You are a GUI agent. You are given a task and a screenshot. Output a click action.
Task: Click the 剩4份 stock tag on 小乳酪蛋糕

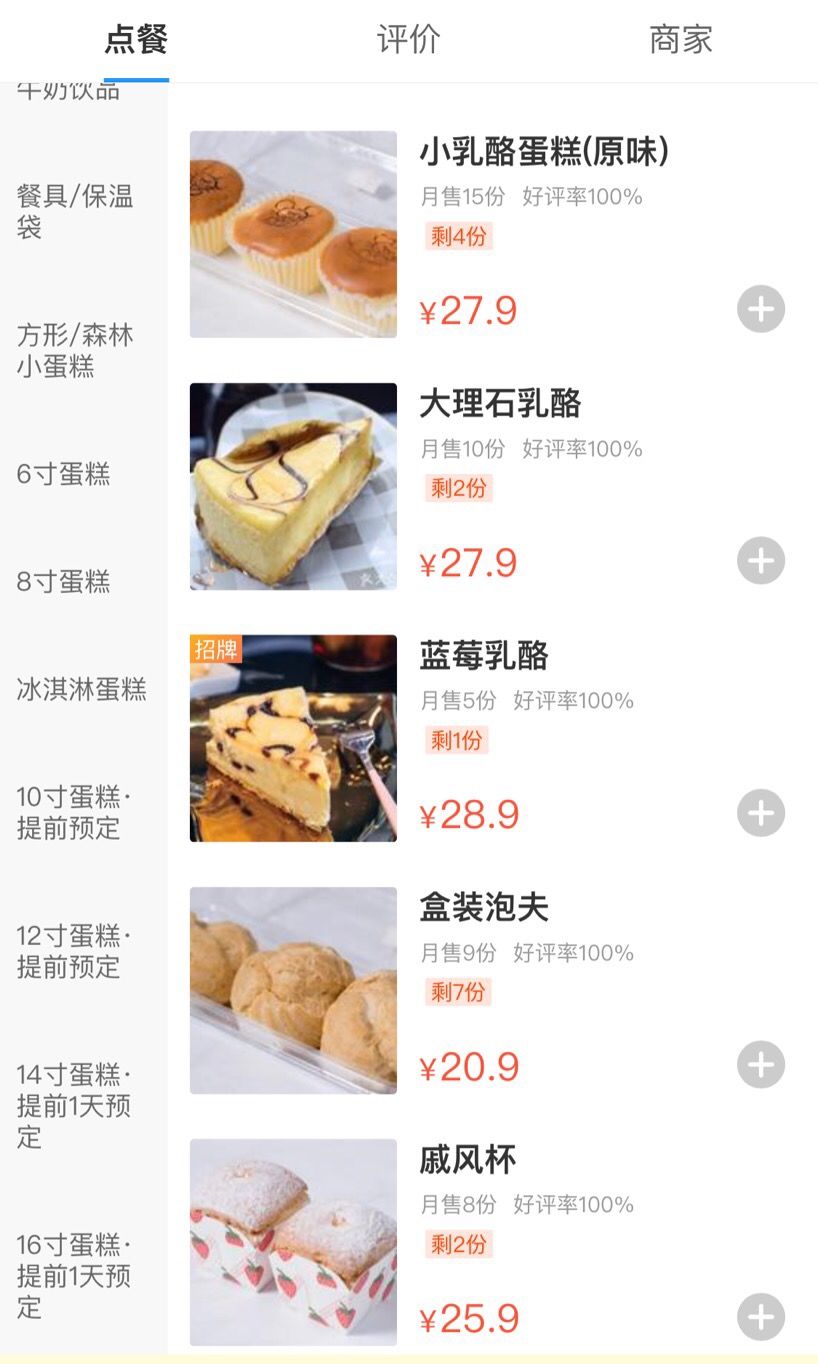[456, 238]
